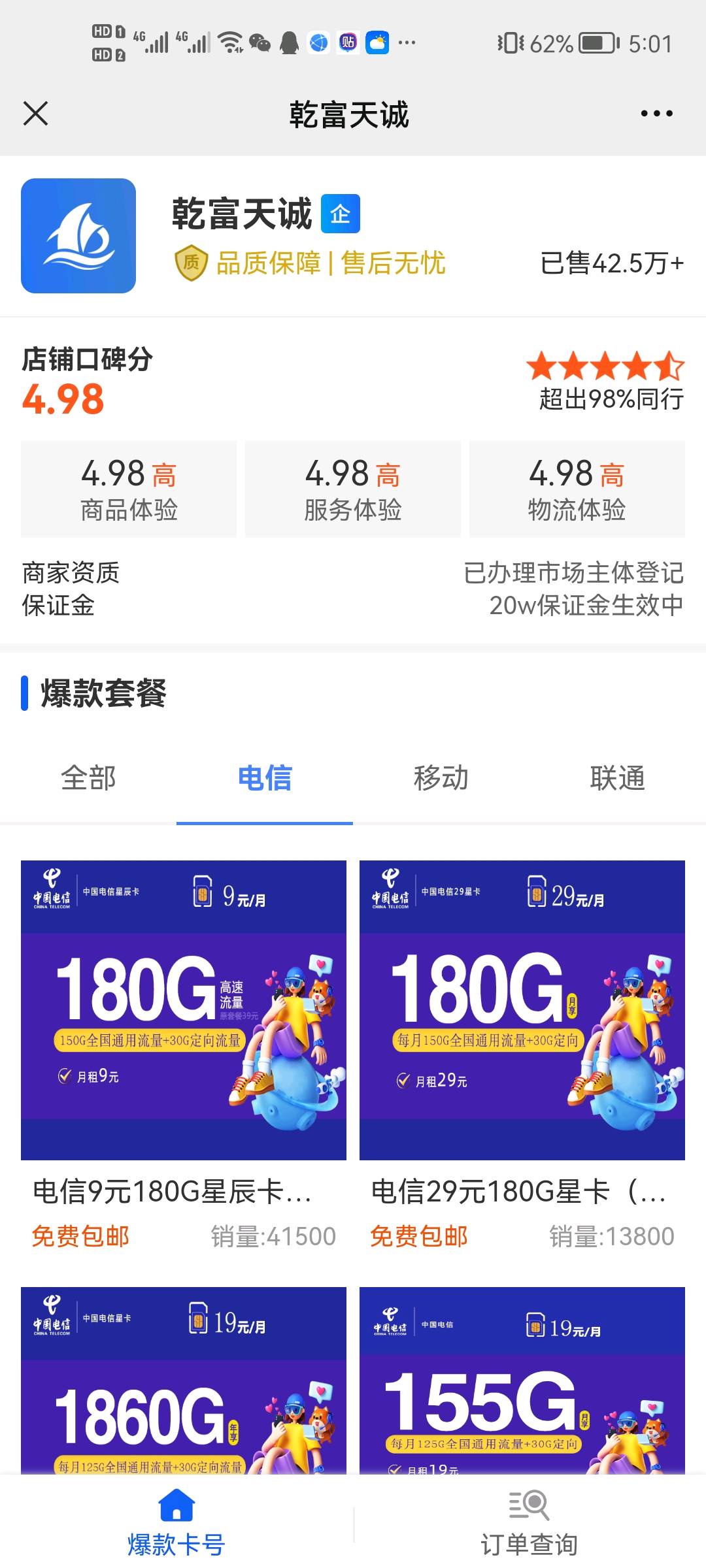
Task: Show 联通 packages
Action: pyautogui.click(x=618, y=778)
